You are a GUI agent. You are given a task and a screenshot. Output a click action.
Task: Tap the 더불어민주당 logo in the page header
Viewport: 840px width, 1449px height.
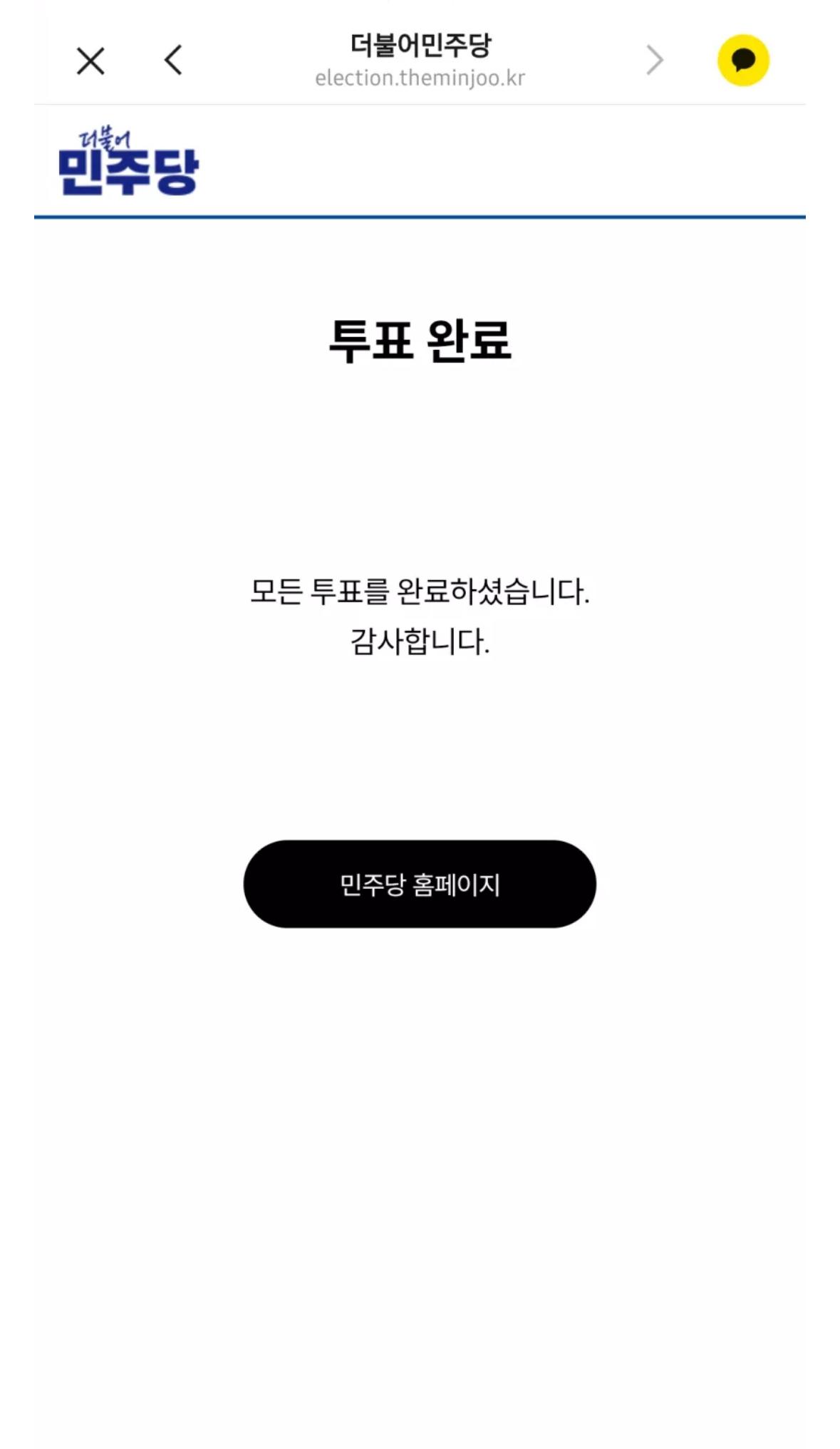pyautogui.click(x=128, y=162)
